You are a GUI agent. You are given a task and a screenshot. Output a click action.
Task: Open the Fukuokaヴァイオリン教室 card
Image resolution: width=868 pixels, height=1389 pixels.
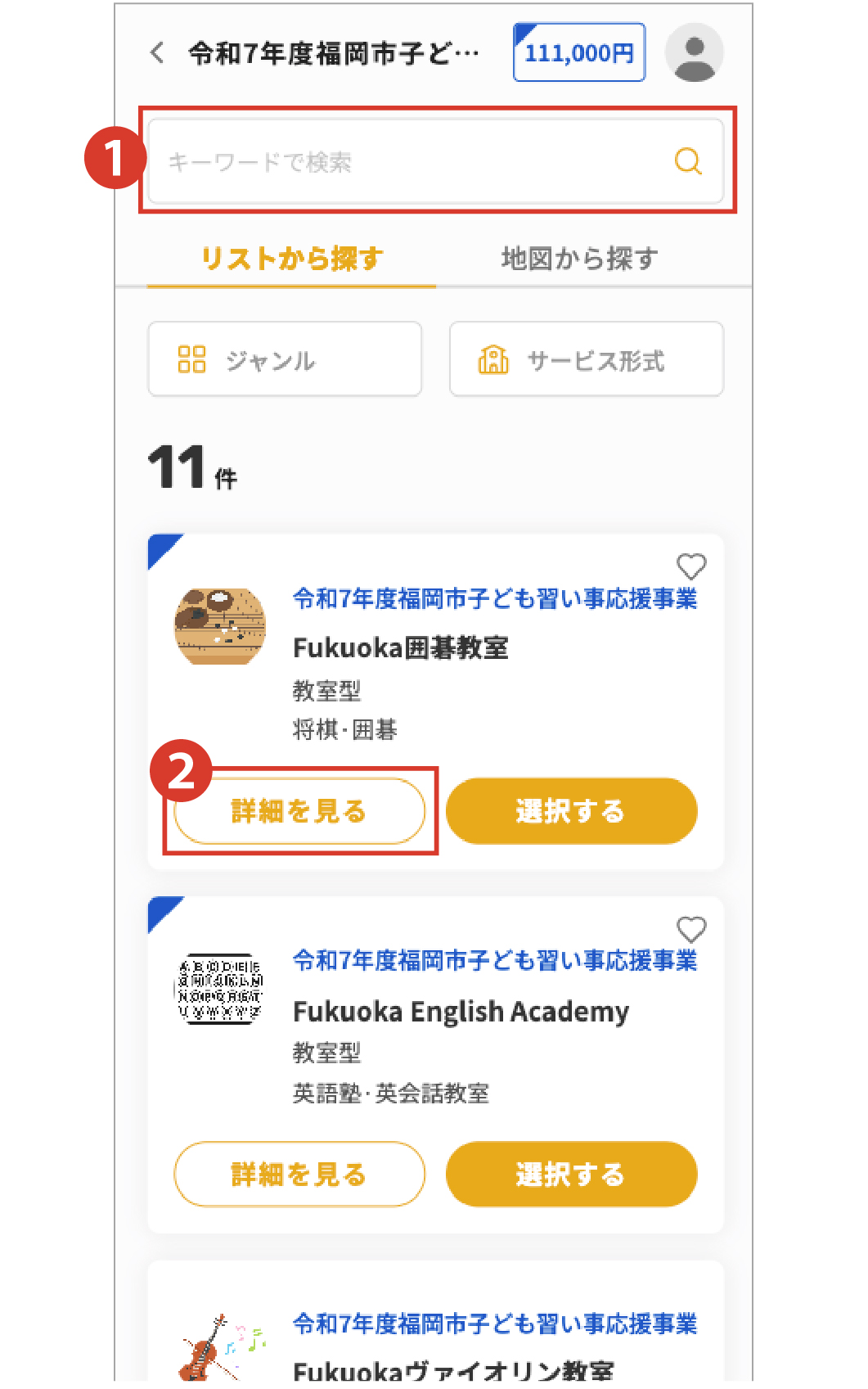pos(452,1369)
